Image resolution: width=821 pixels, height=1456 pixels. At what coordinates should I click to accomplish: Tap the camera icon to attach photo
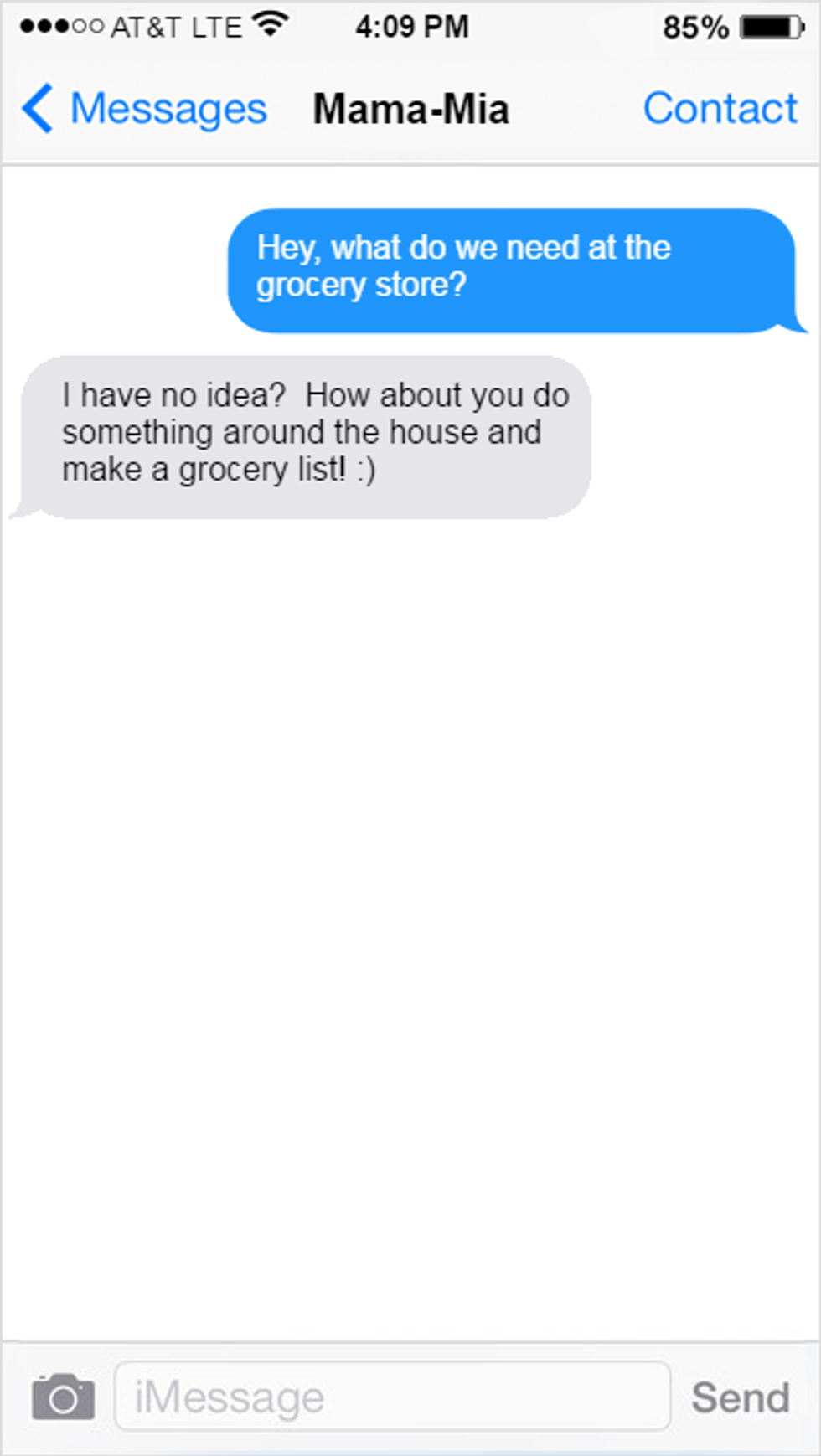point(63,1397)
